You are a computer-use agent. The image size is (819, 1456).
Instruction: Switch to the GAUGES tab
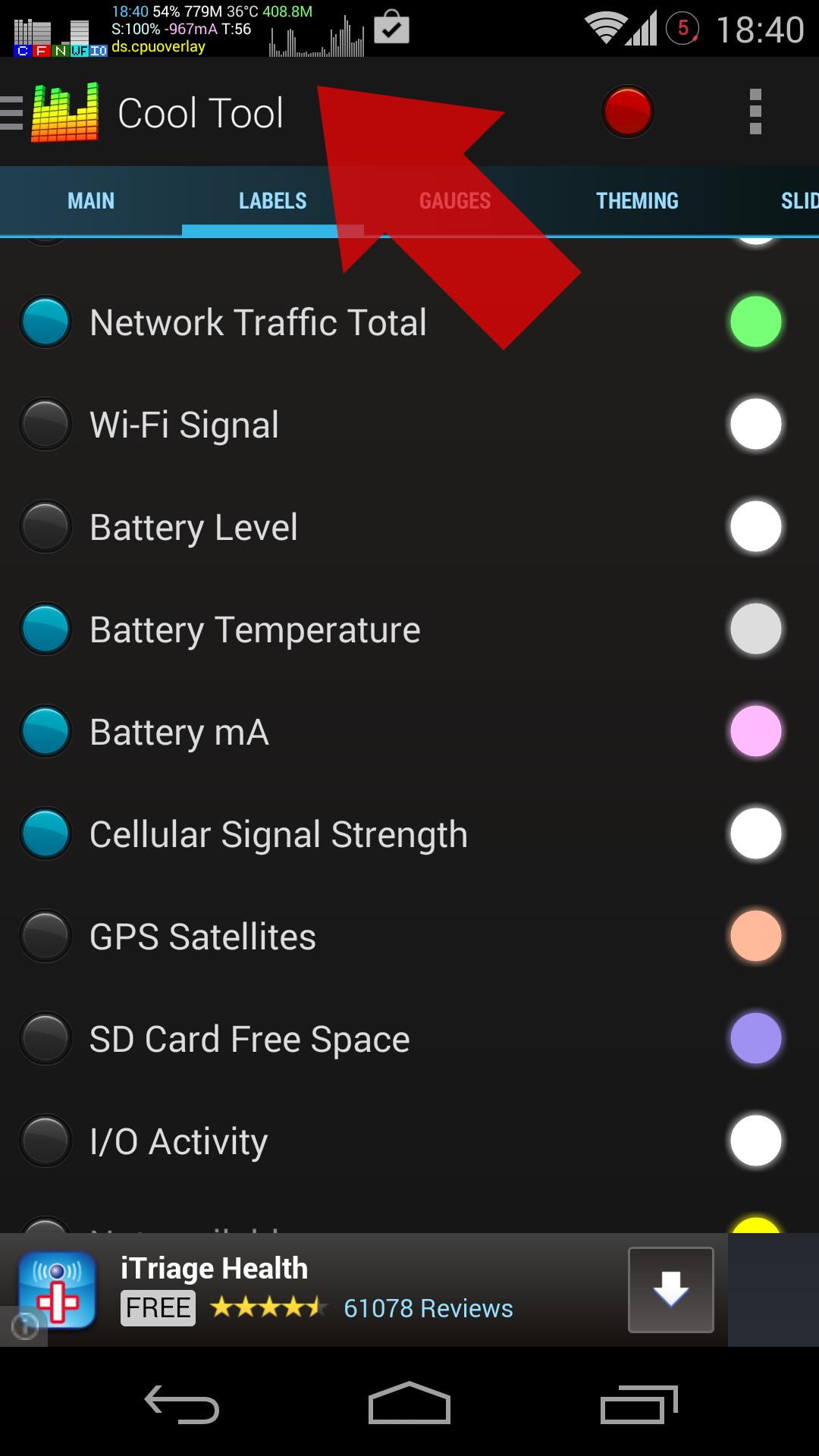454,200
